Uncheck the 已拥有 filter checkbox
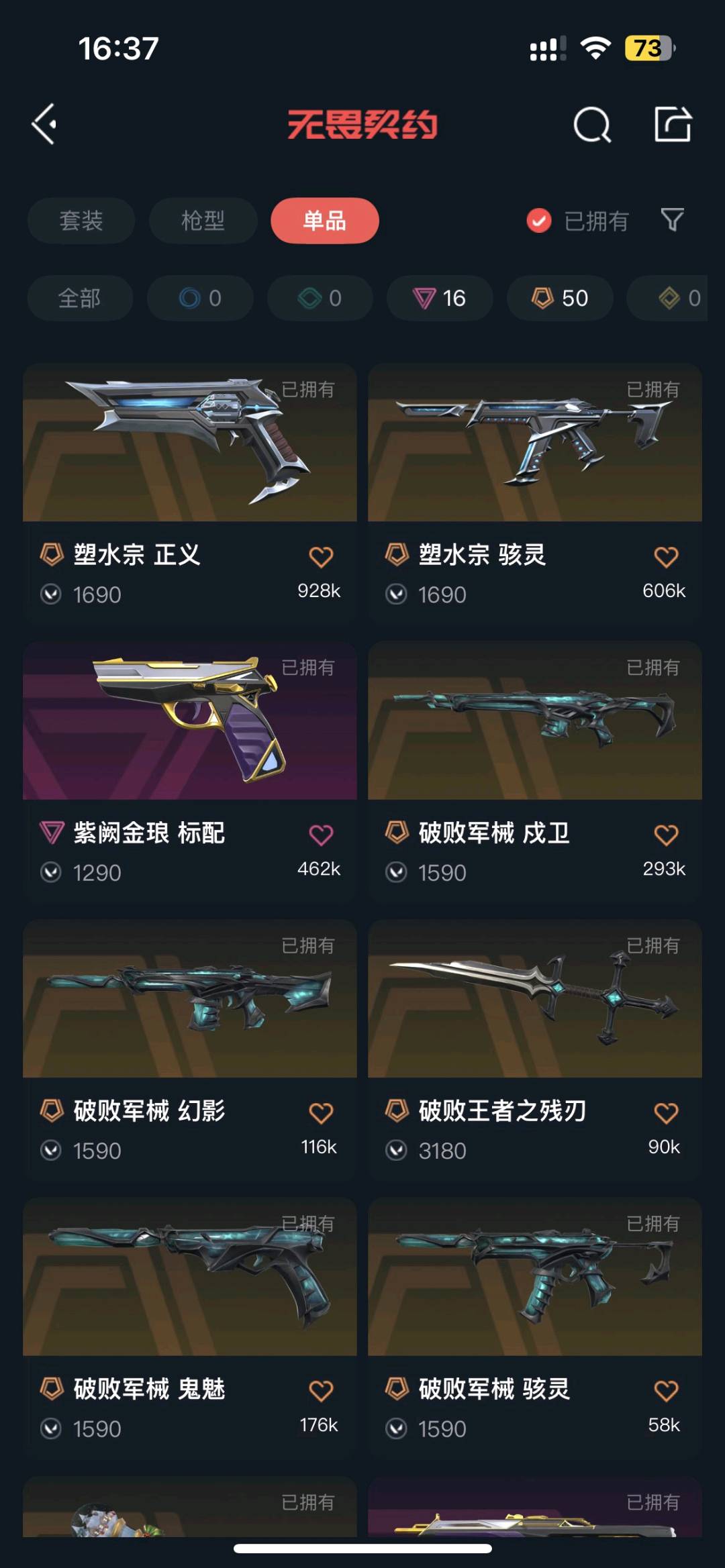This screenshot has width=725, height=1568. click(539, 220)
